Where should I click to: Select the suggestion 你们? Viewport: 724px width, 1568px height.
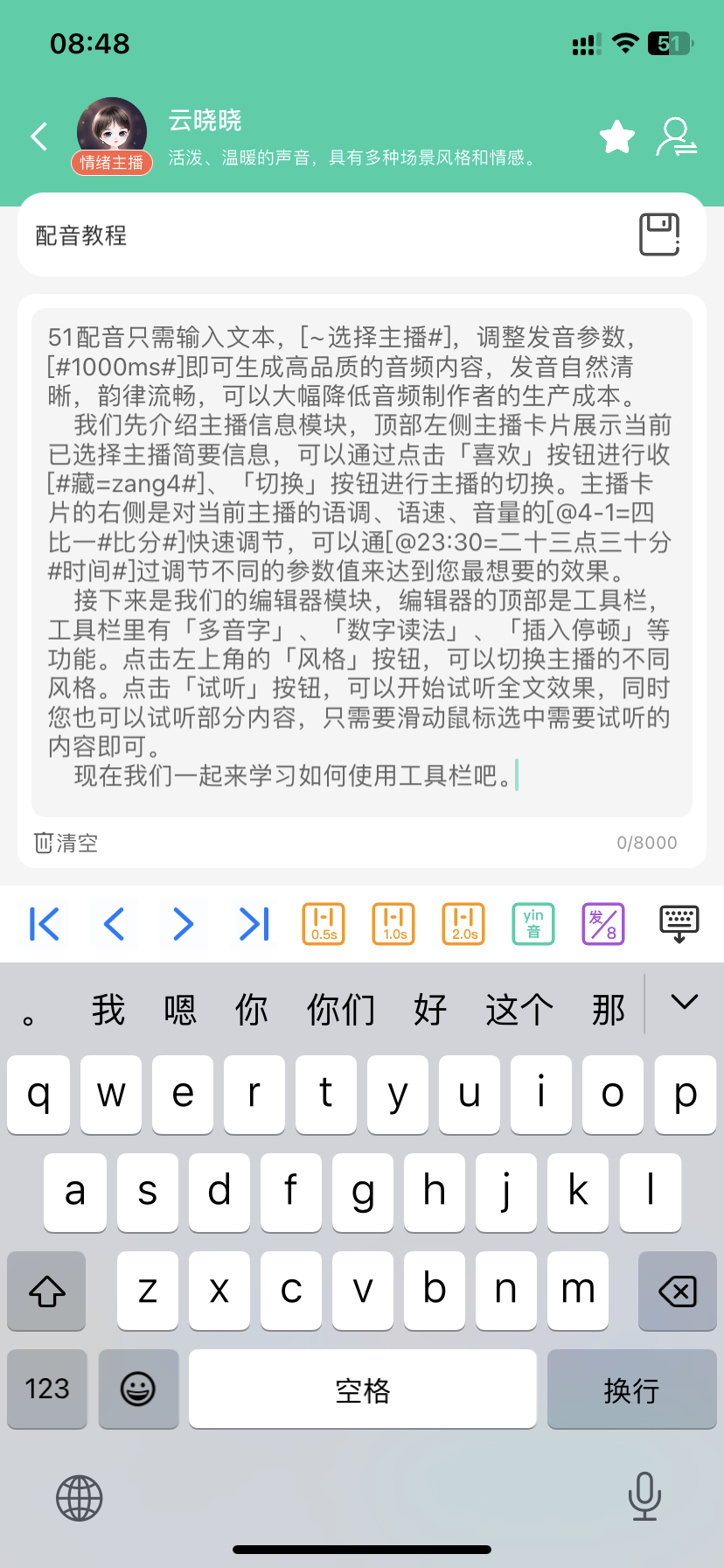pyautogui.click(x=340, y=1010)
